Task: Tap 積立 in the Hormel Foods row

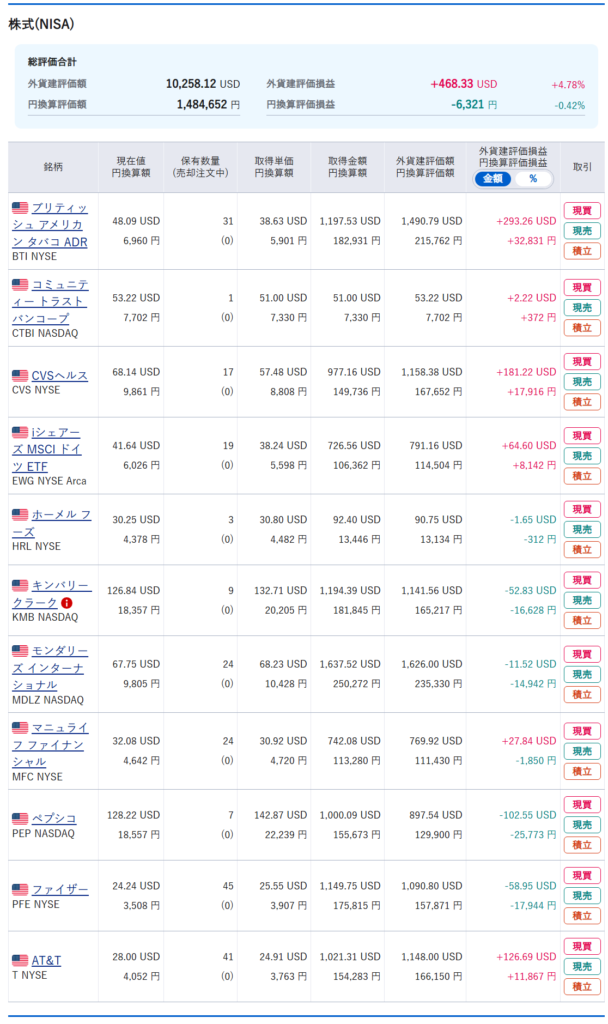Action: [x=582, y=549]
